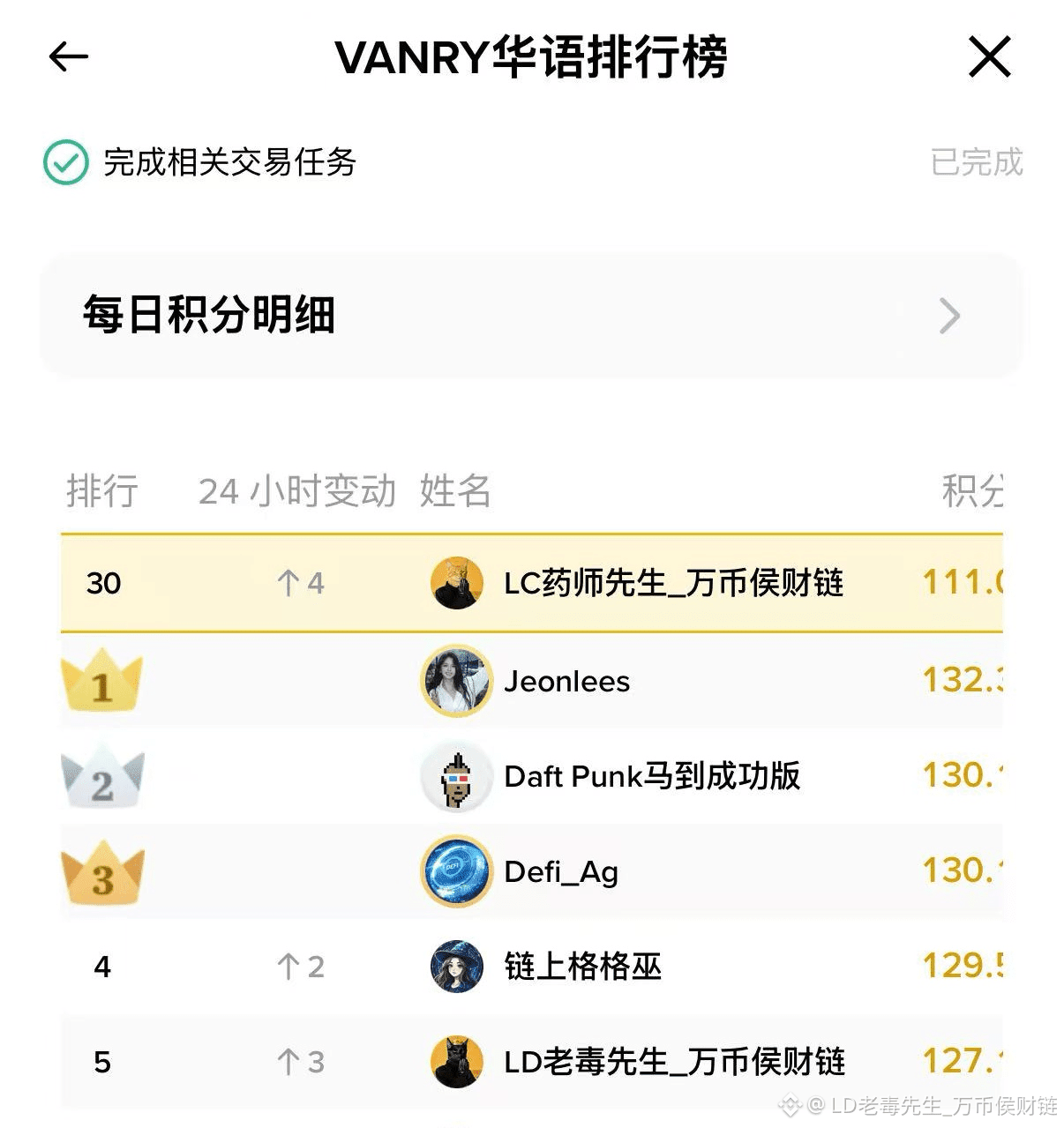1064x1128 pixels.
Task: Go back using the top-left arrow
Action: pos(68,57)
